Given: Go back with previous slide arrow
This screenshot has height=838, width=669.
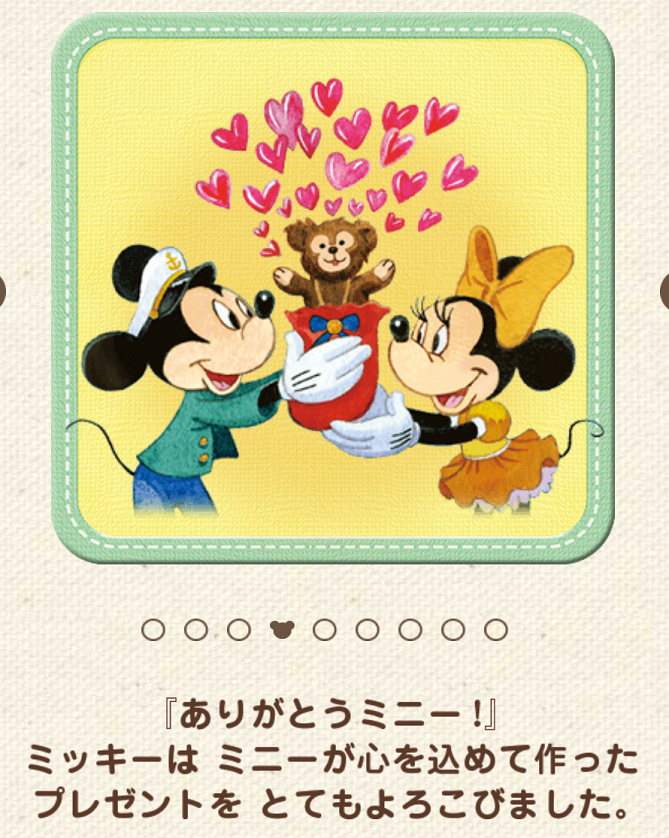Looking at the screenshot, I should [x=4, y=291].
